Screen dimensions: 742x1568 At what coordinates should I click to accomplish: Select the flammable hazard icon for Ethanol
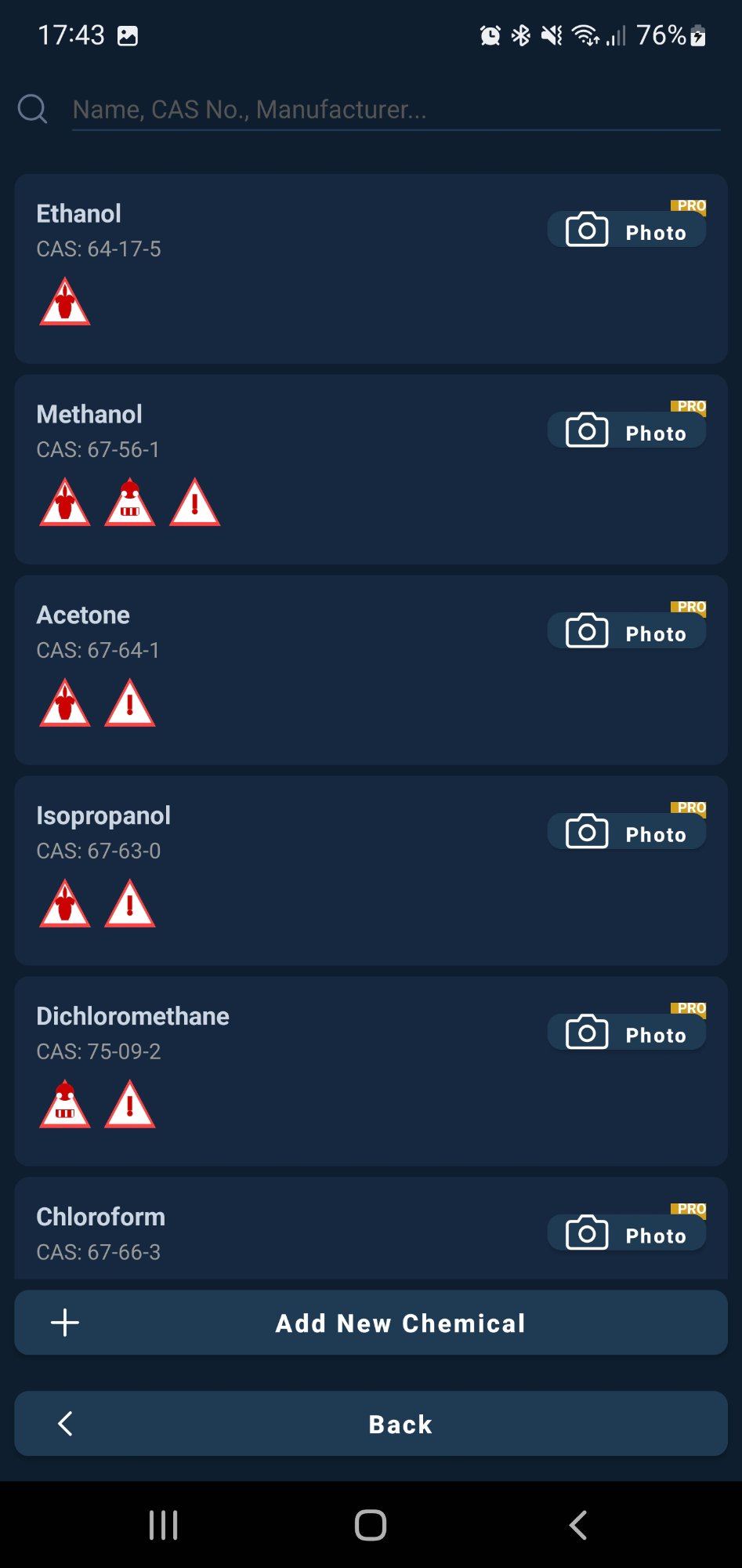pos(65,302)
